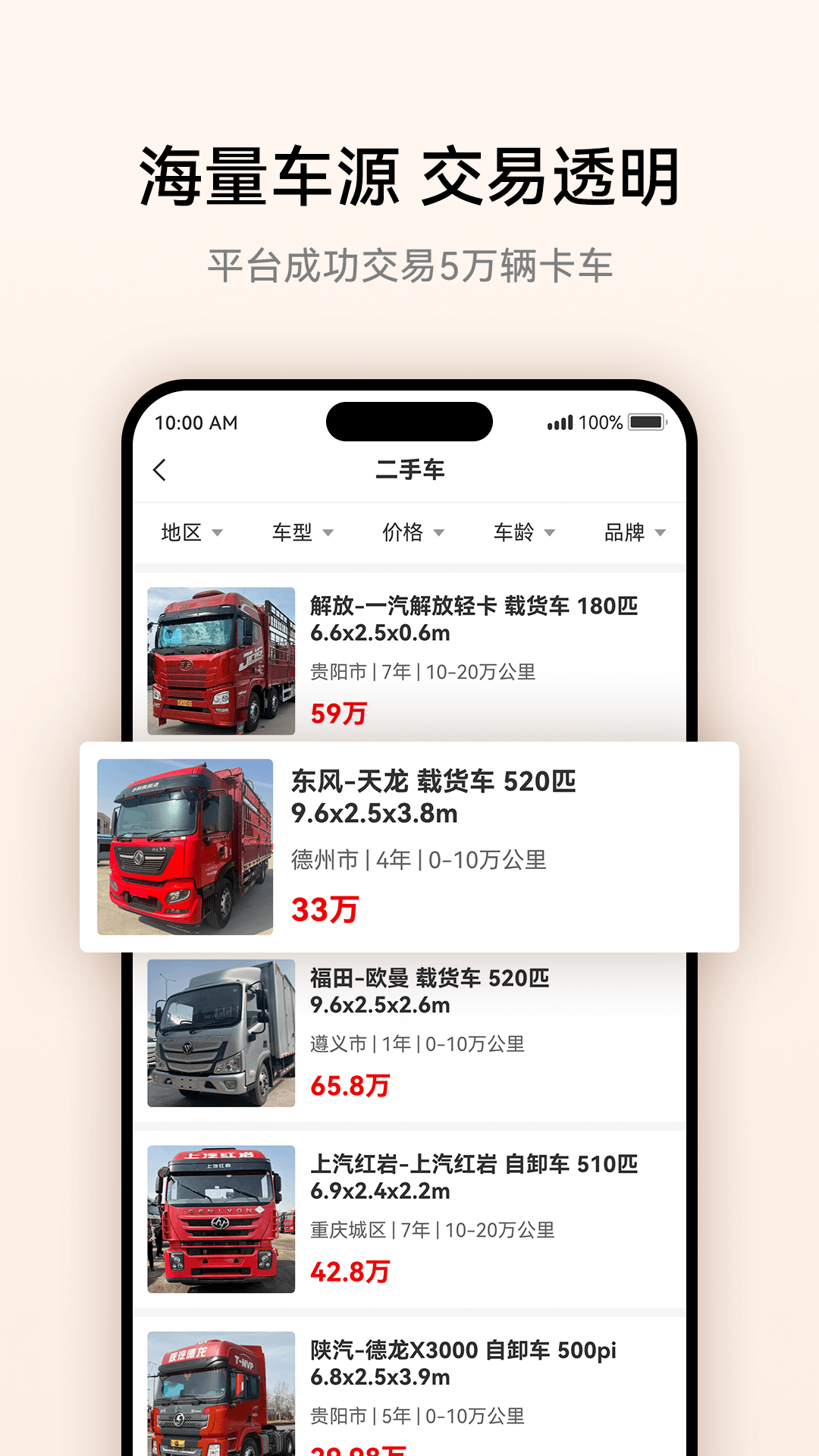Tap the silver Foton box truck image
The height and width of the screenshot is (1456, 819).
point(220,1034)
